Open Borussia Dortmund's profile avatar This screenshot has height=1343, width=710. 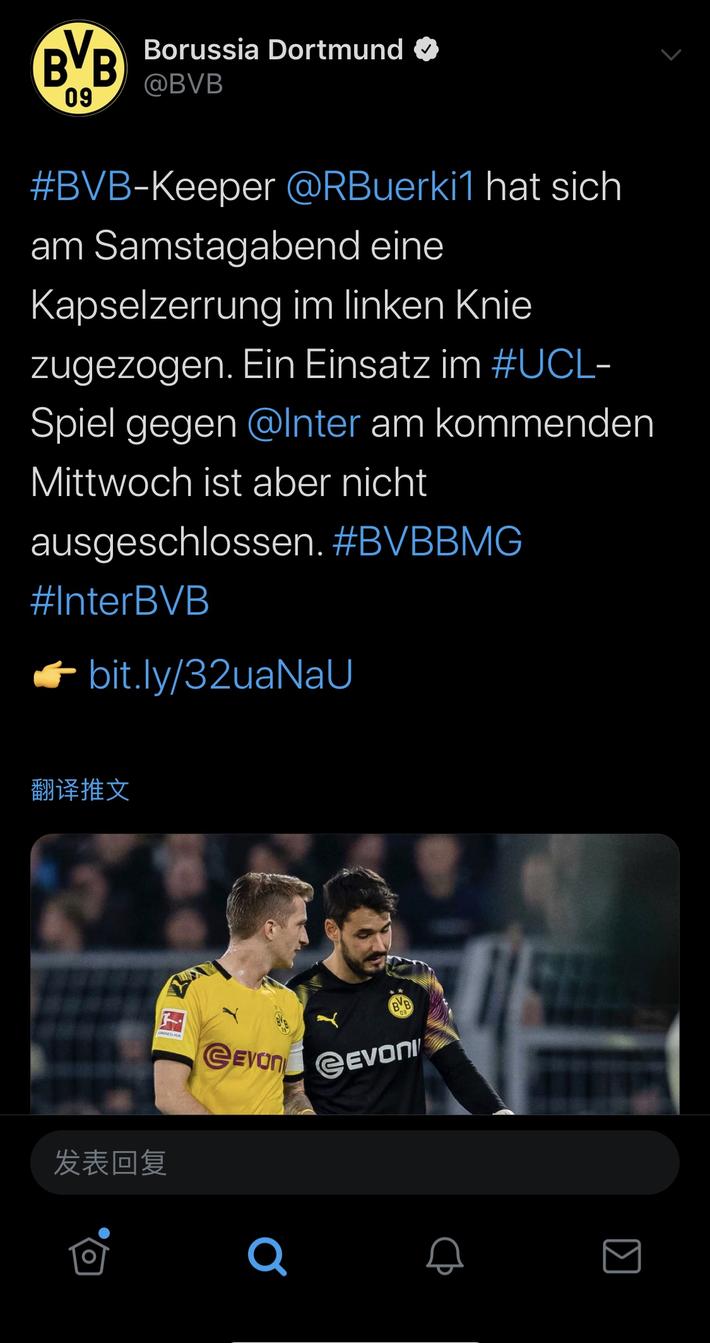tap(79, 68)
